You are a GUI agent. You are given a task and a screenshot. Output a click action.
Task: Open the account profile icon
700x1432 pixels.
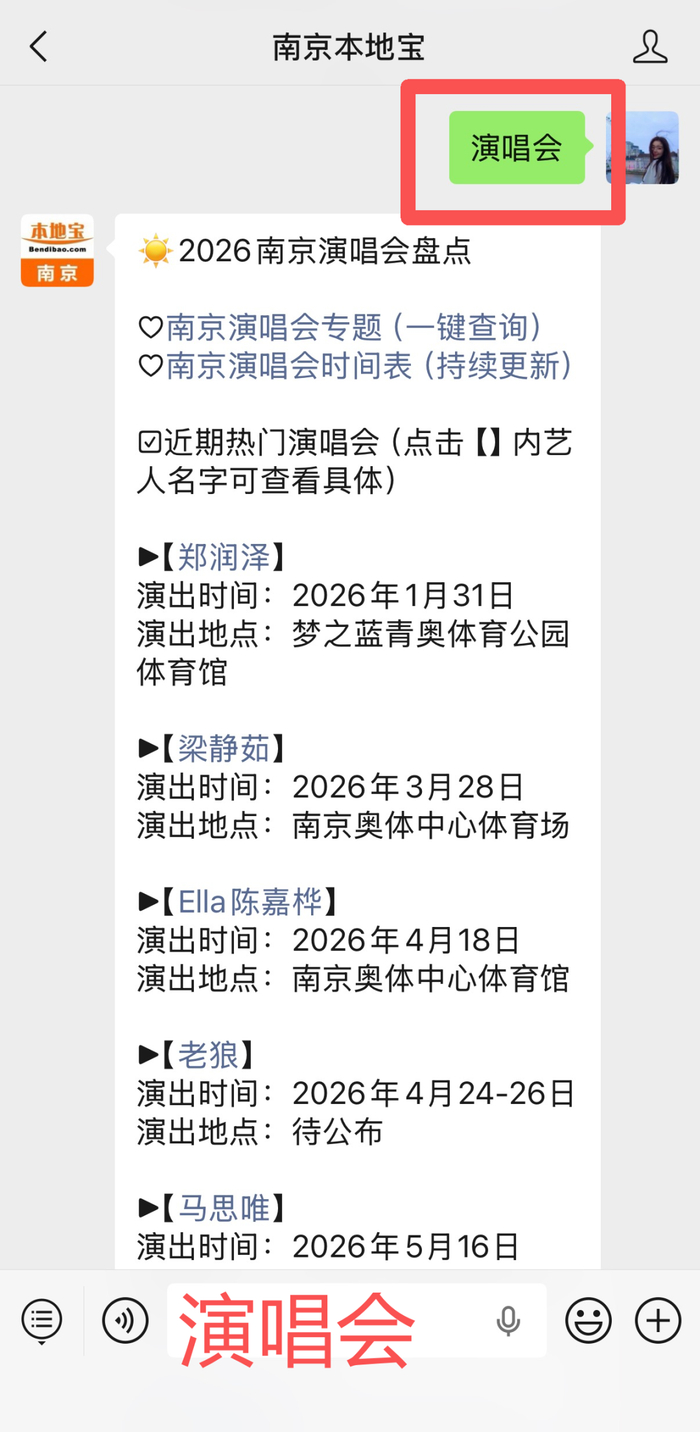pos(650,47)
